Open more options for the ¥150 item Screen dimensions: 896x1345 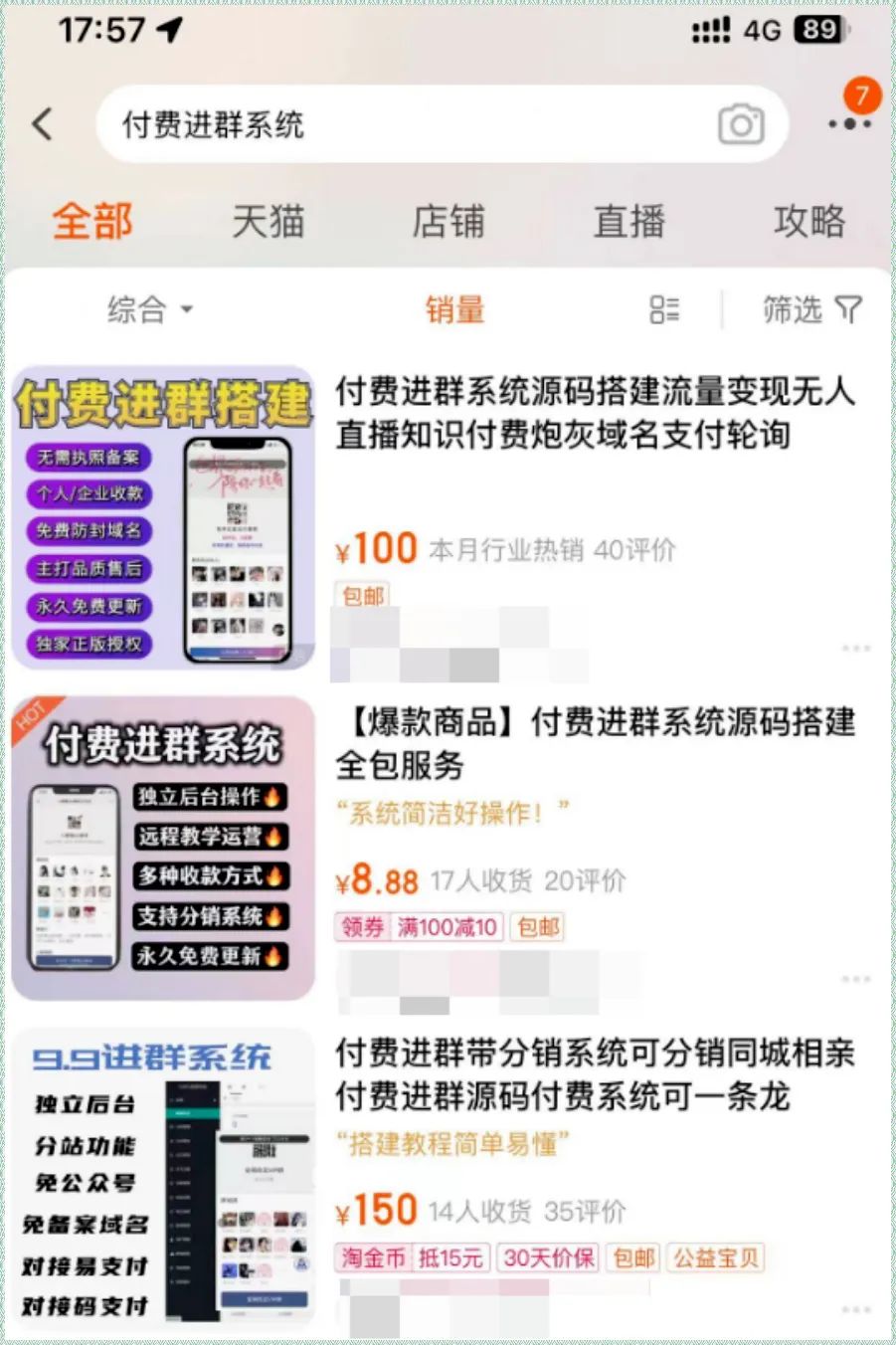coord(856,1310)
